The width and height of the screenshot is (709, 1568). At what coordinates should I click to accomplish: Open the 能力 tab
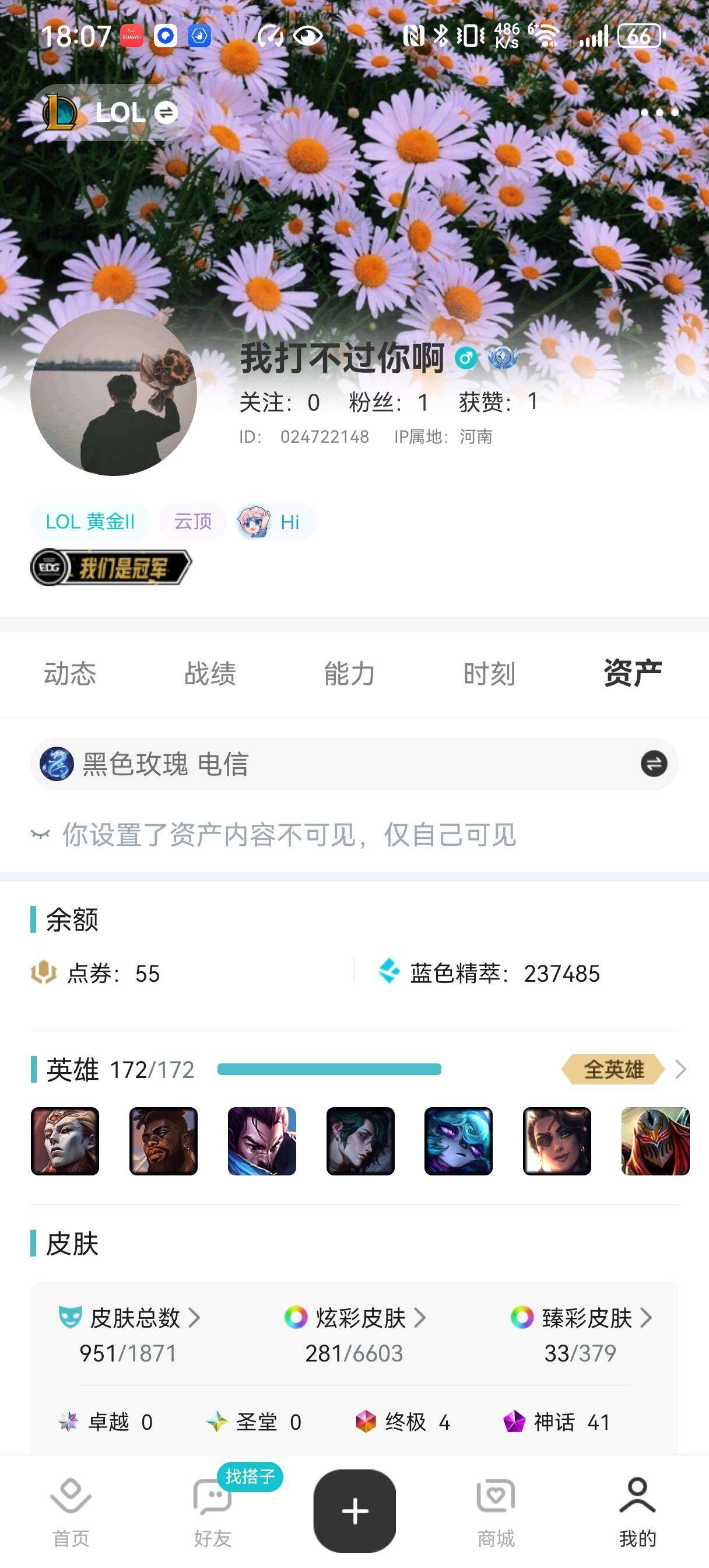pyautogui.click(x=349, y=674)
